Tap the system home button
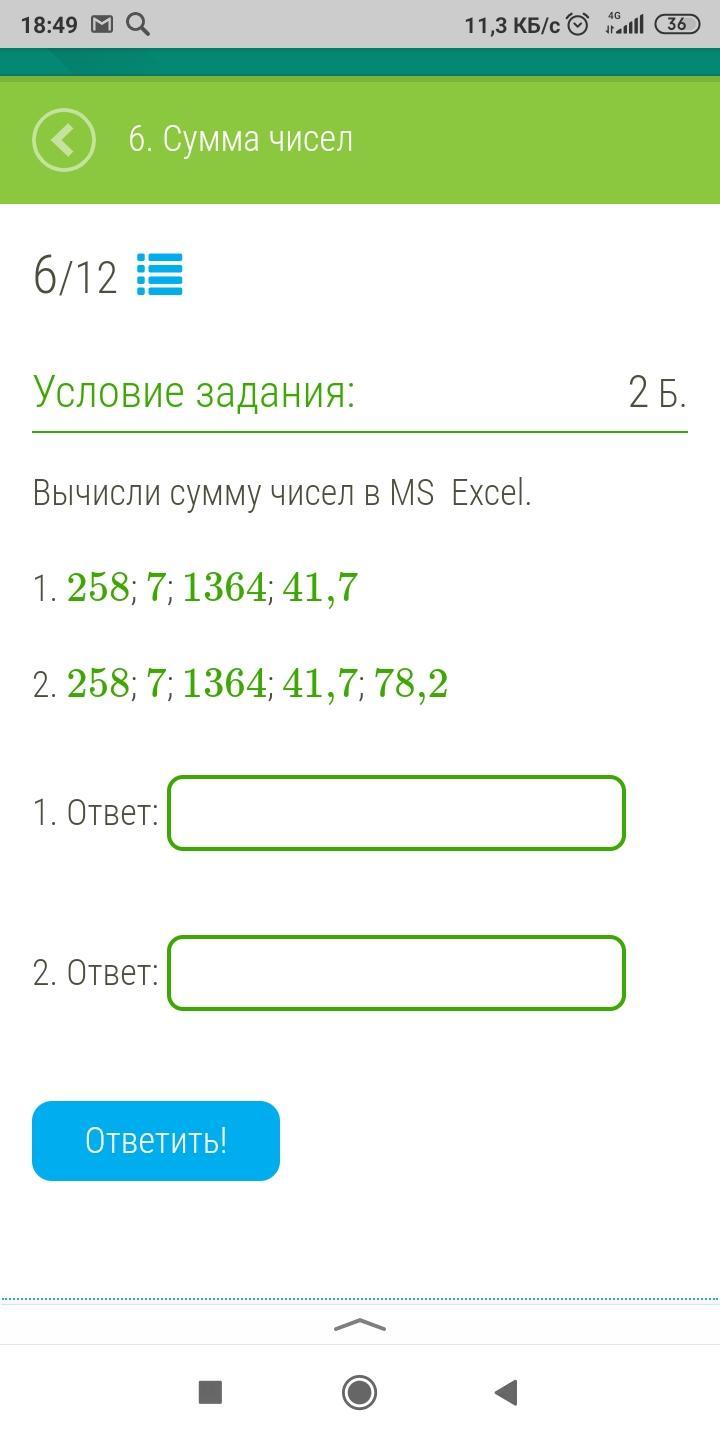The image size is (720, 1440). tap(359, 1392)
